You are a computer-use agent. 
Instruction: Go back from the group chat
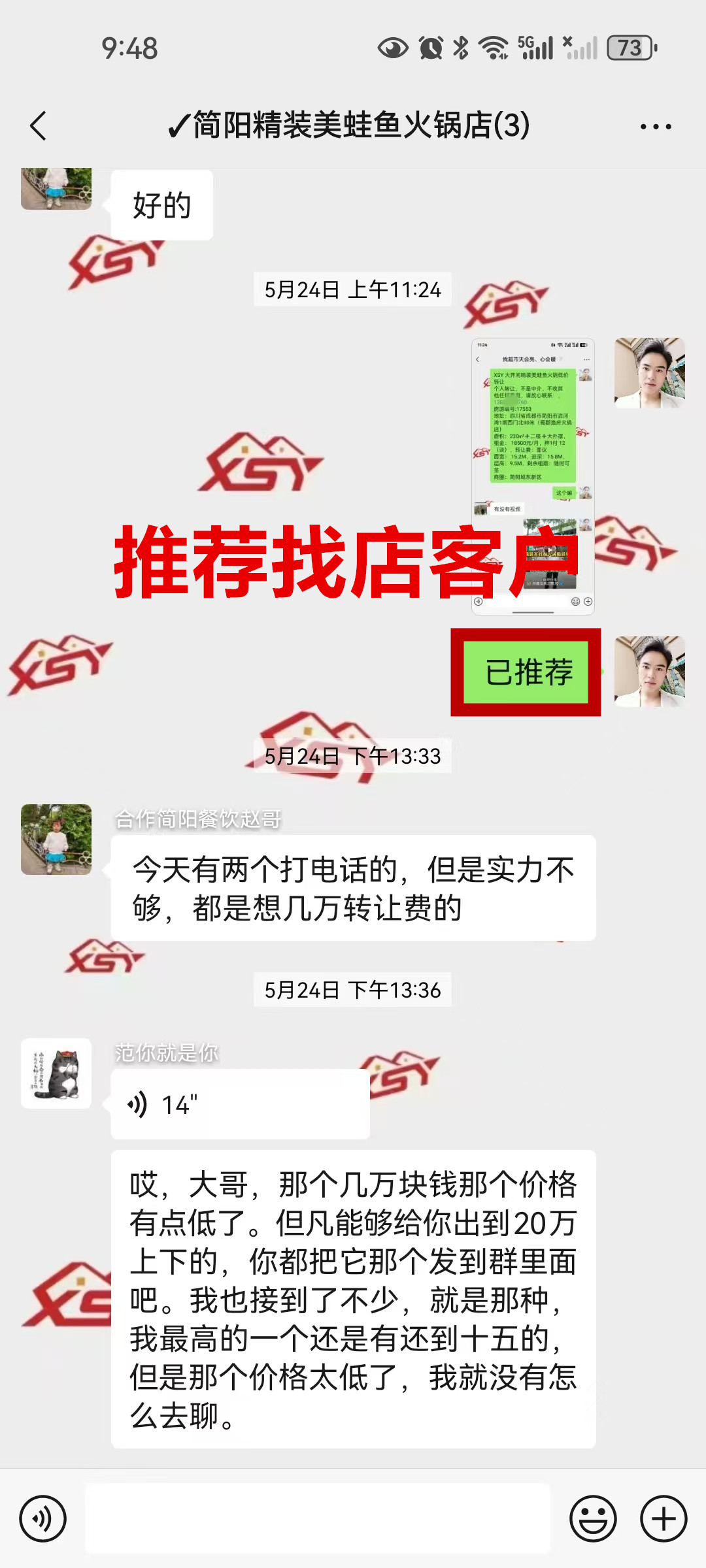[39, 125]
